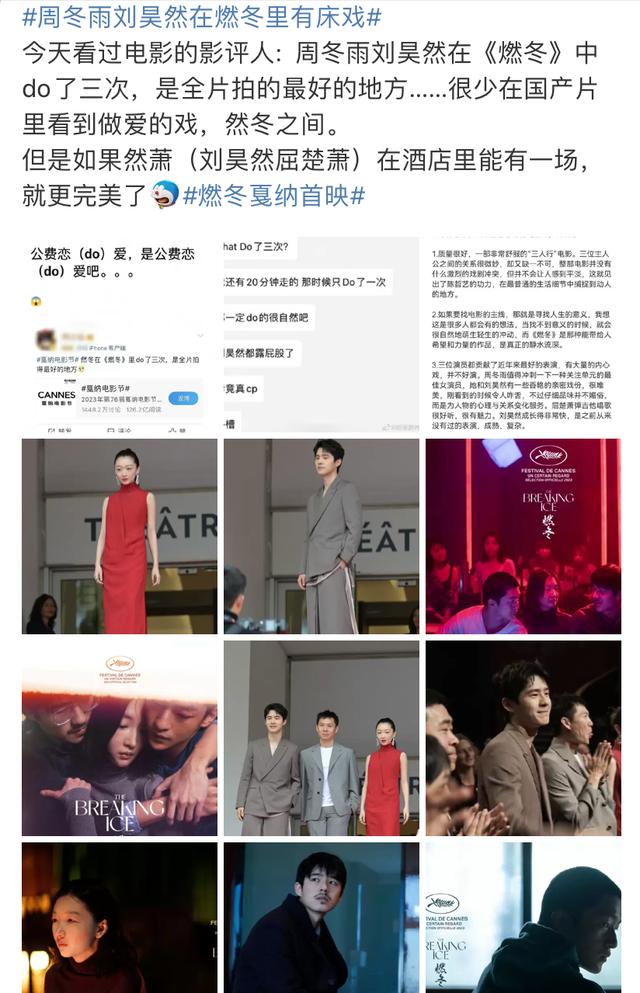Open dark still of woman's face
The image size is (640, 993).
(119, 917)
